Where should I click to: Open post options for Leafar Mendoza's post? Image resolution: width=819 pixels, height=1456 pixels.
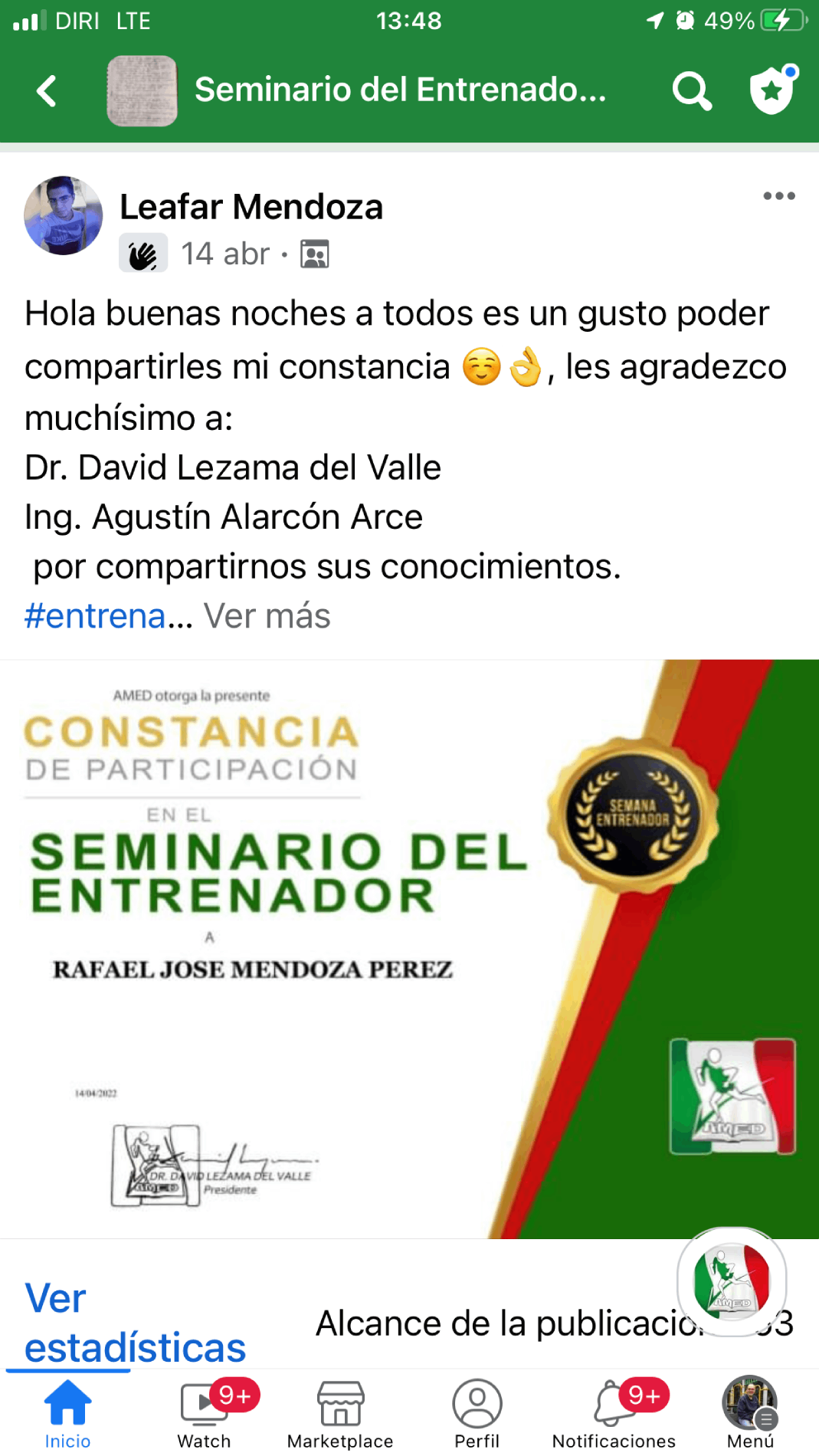click(778, 196)
